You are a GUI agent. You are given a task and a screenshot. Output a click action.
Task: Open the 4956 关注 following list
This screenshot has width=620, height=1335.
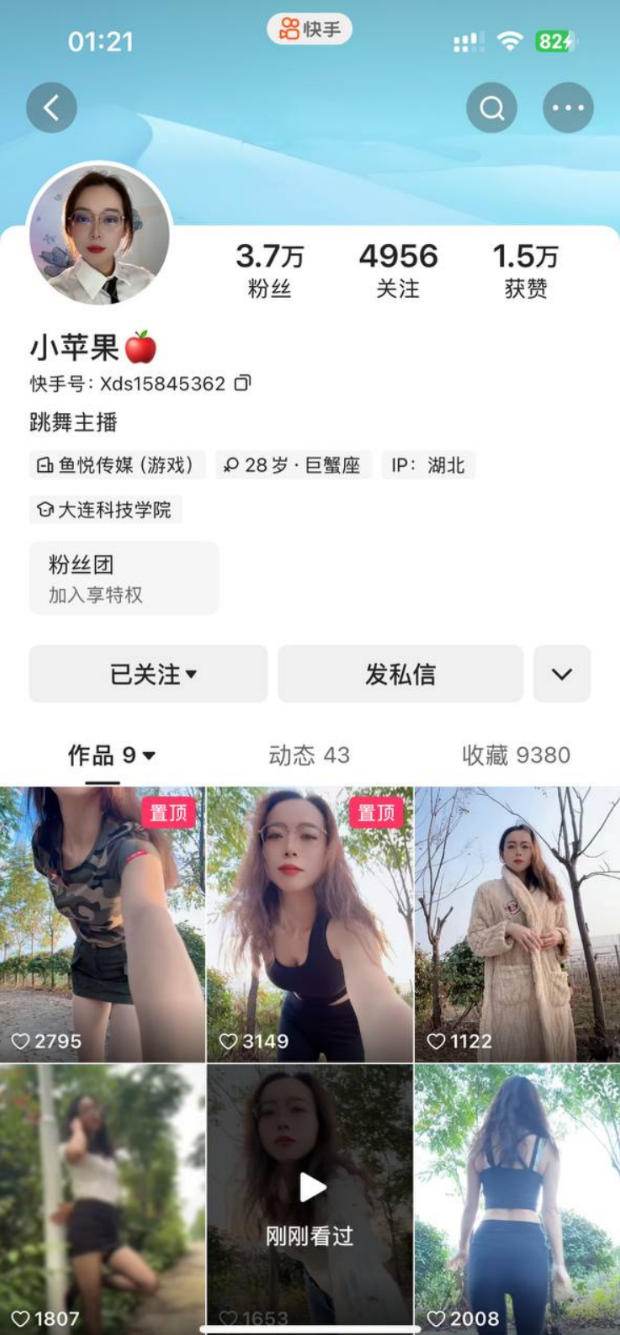coord(398,270)
